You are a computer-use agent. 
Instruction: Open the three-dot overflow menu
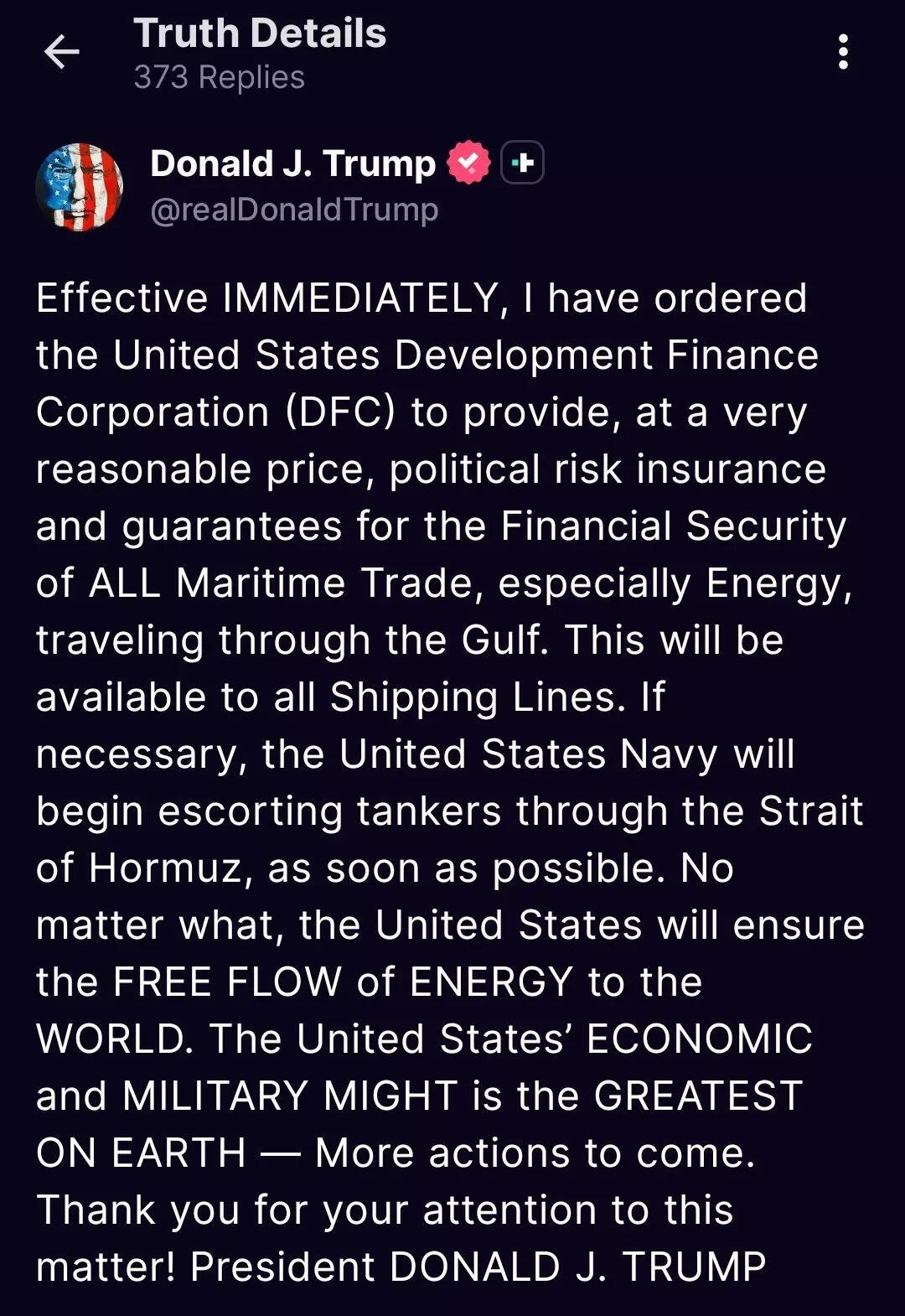[843, 52]
